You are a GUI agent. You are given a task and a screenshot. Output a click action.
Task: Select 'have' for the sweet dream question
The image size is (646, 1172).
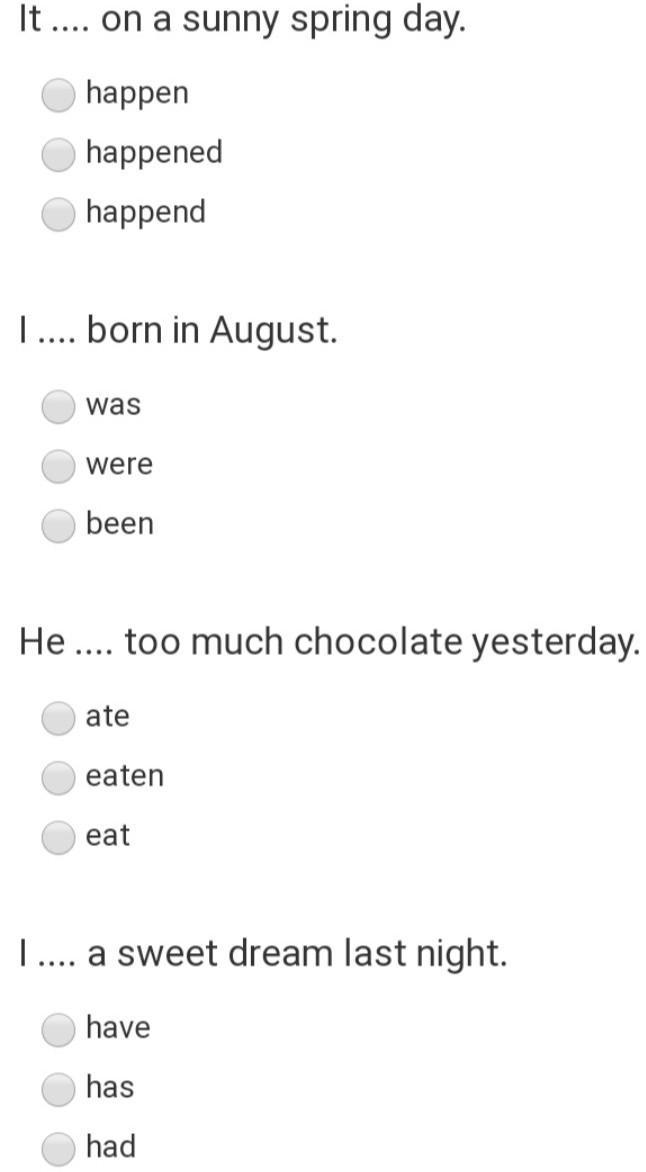pos(58,1030)
